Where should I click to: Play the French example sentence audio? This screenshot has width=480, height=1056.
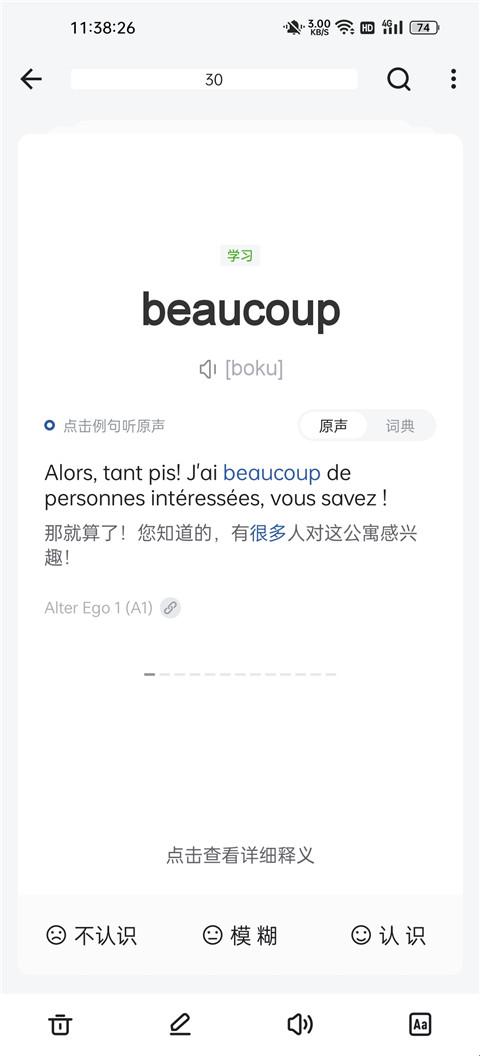click(x=217, y=486)
